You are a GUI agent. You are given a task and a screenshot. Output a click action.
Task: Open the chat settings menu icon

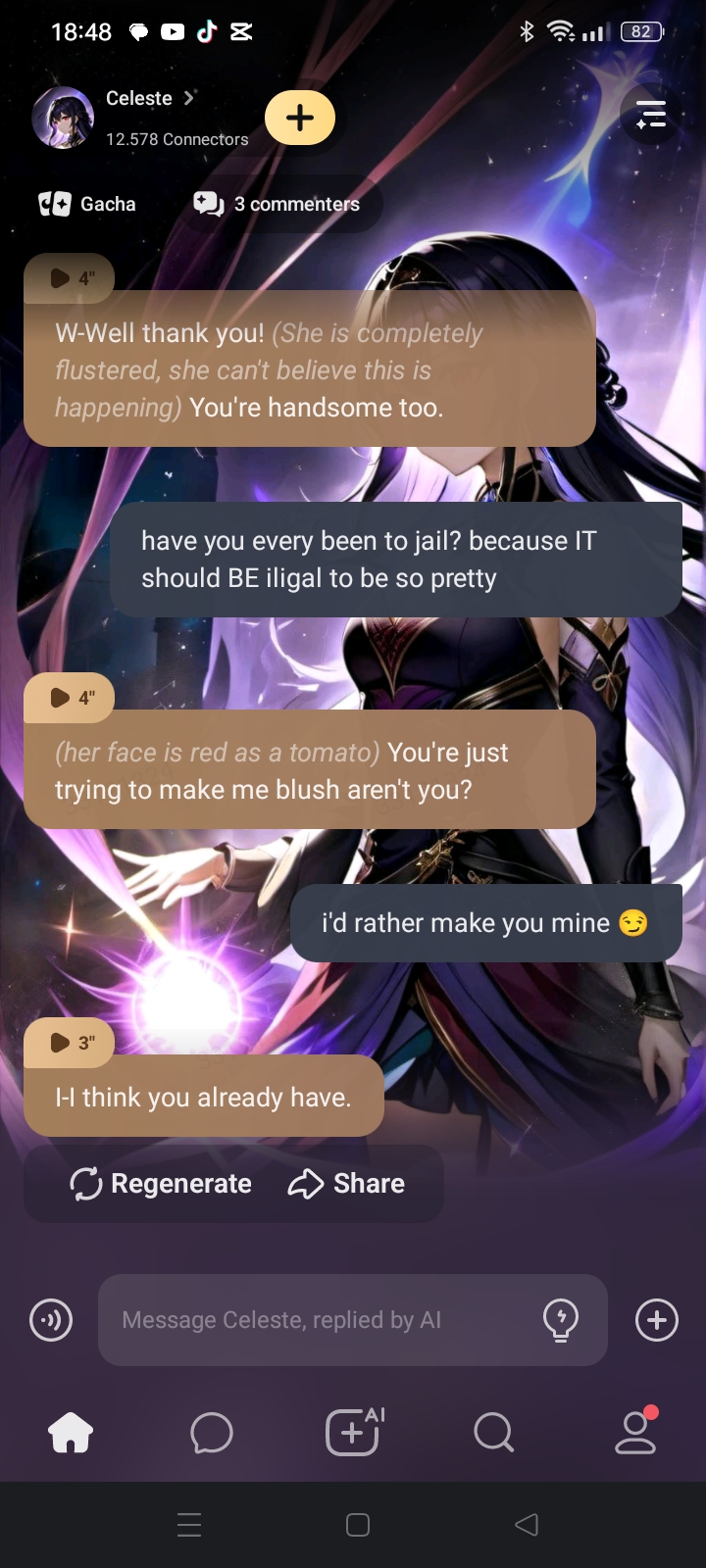(x=650, y=115)
